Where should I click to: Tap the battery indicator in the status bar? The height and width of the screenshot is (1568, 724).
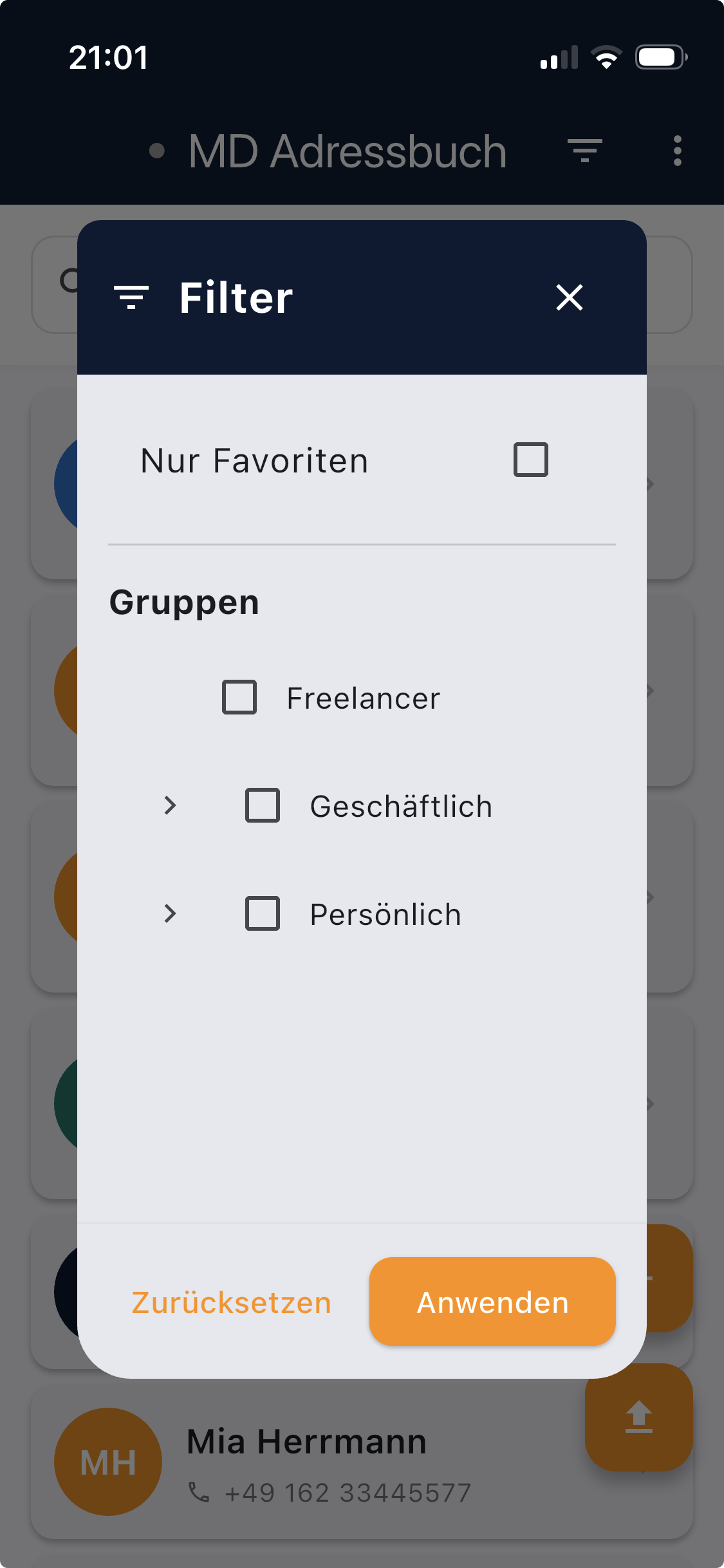point(658,57)
